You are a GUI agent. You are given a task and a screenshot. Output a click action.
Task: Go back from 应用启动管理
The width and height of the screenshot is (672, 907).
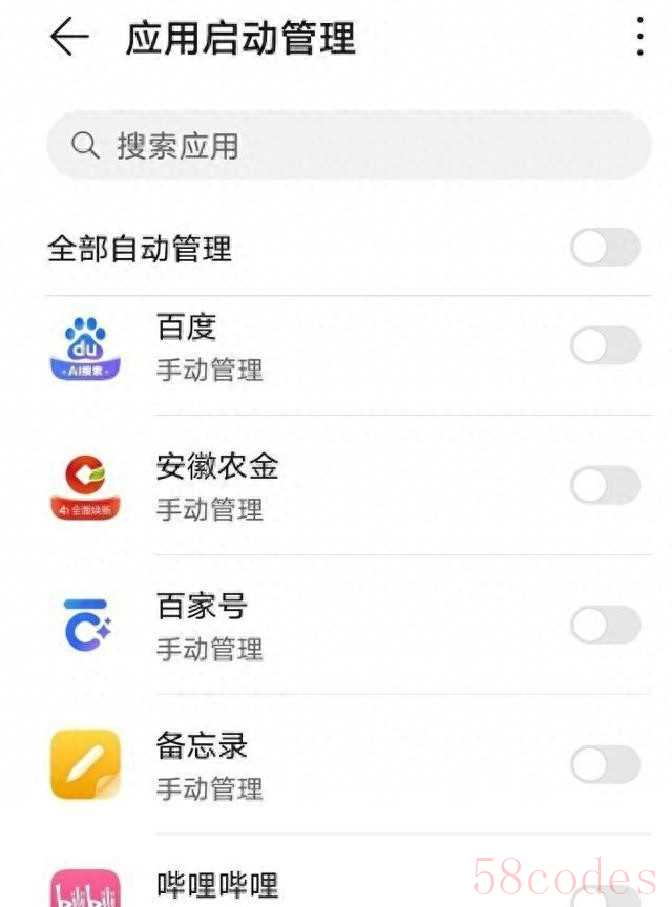(68, 38)
